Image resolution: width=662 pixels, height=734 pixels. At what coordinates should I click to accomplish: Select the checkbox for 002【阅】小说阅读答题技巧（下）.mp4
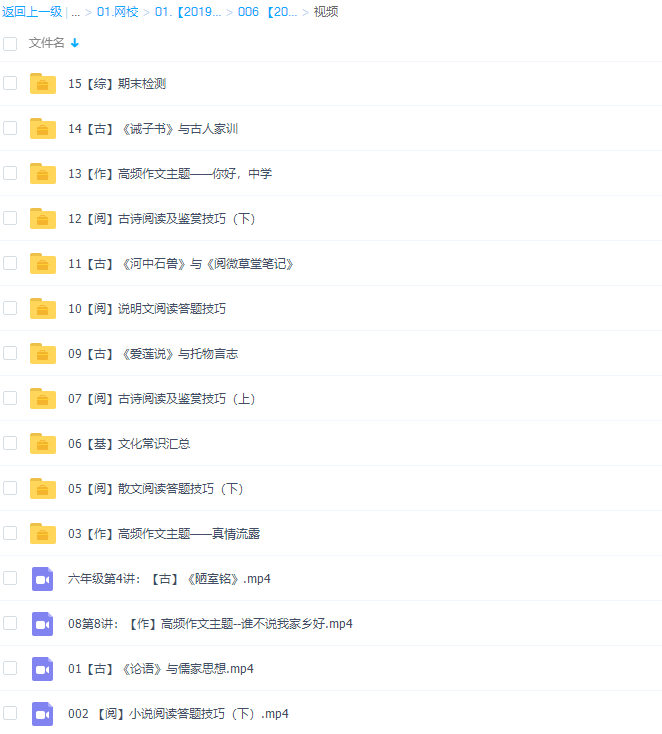point(10,713)
